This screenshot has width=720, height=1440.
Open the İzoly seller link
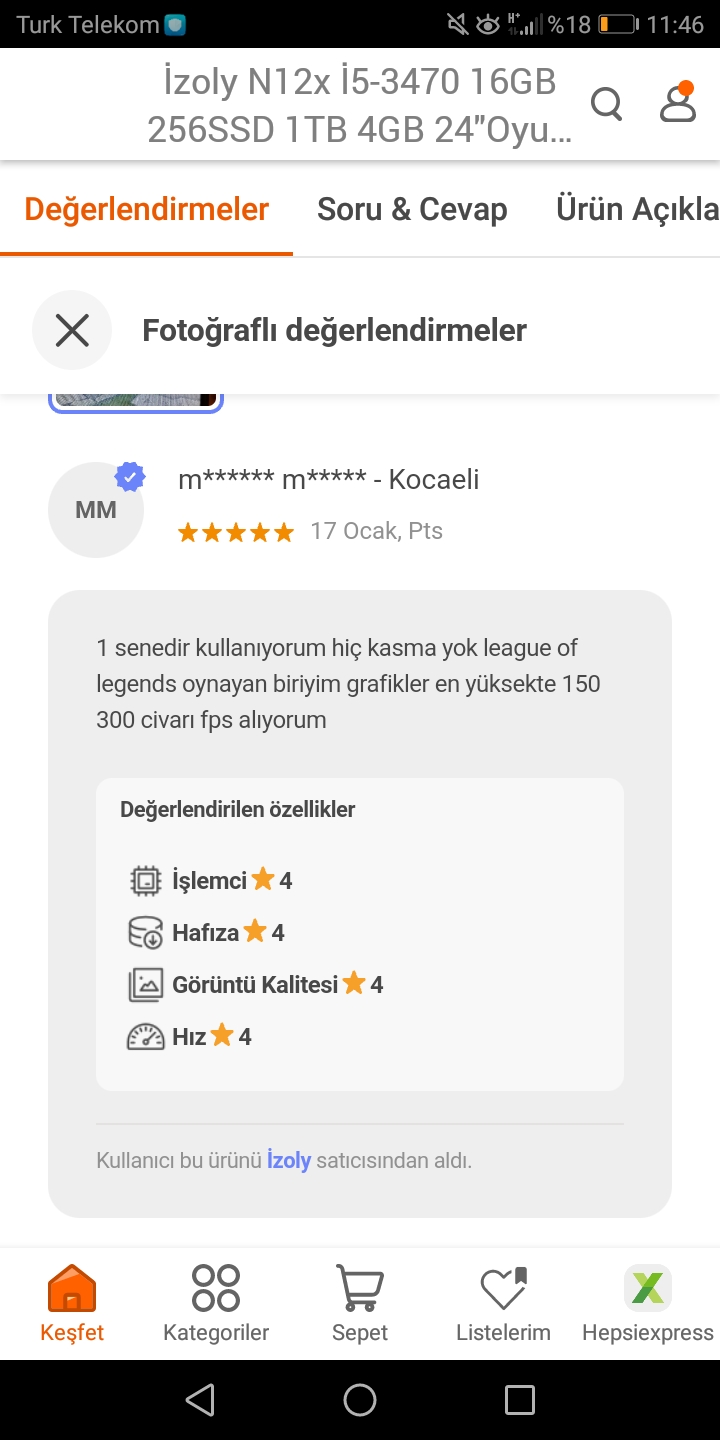pos(288,1161)
